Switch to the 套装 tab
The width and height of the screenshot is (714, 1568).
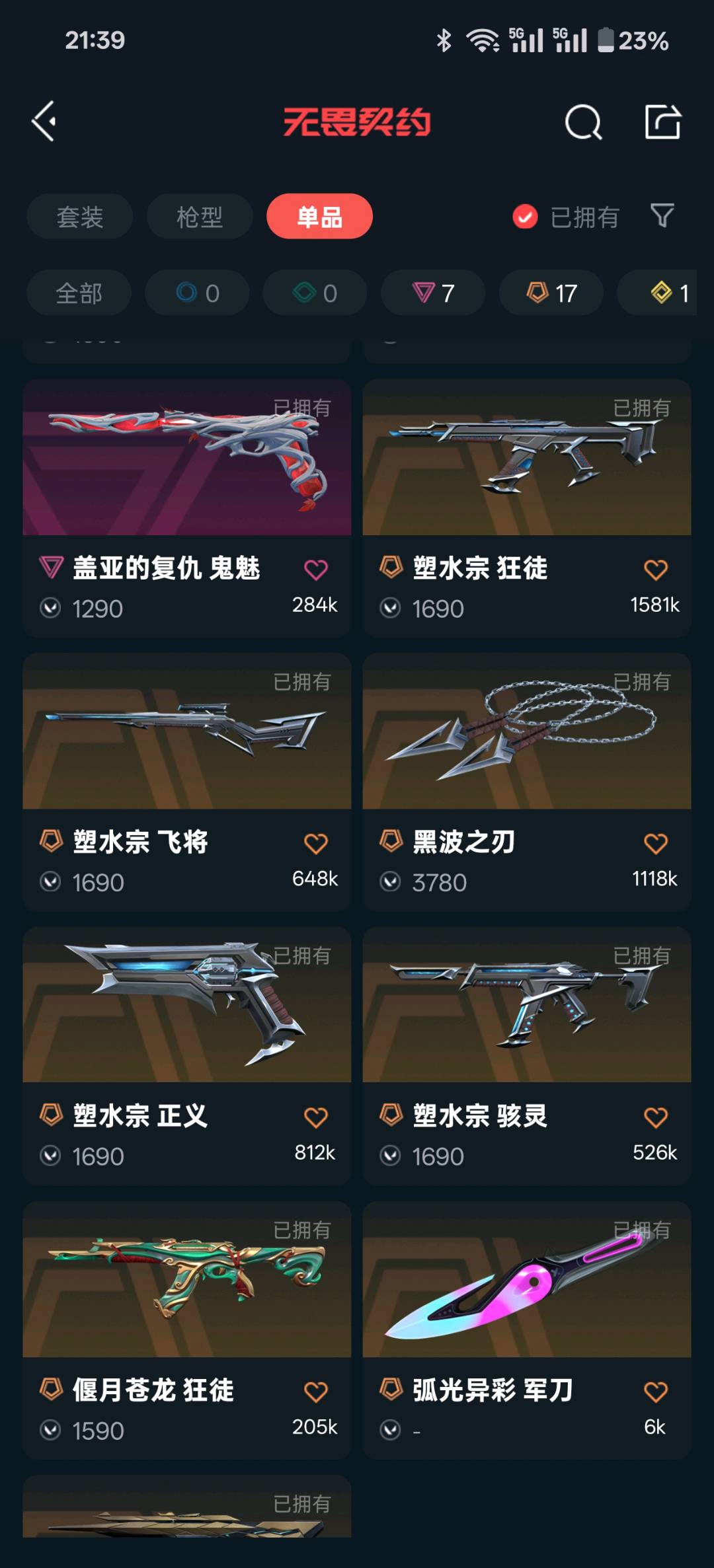pos(79,216)
